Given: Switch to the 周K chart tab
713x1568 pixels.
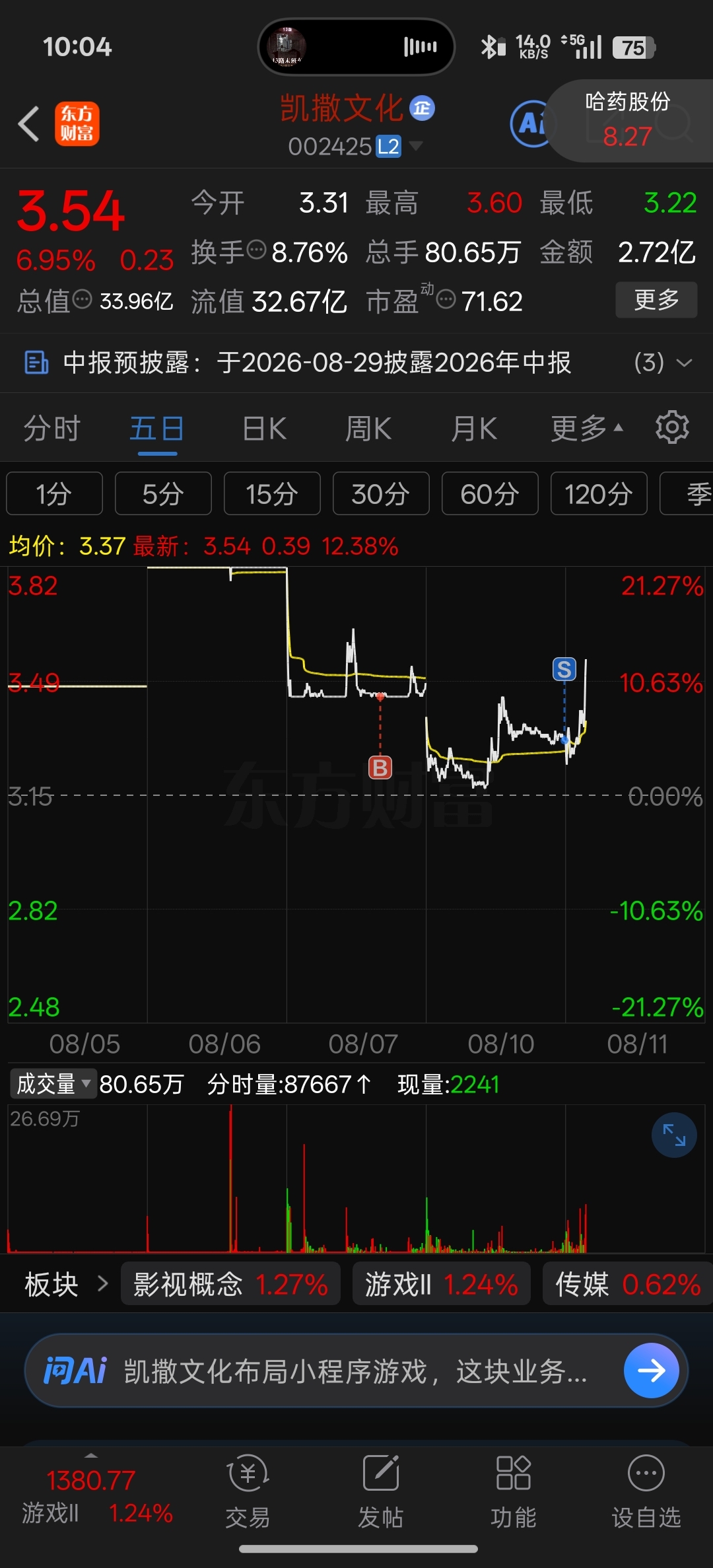Looking at the screenshot, I should [x=368, y=429].
